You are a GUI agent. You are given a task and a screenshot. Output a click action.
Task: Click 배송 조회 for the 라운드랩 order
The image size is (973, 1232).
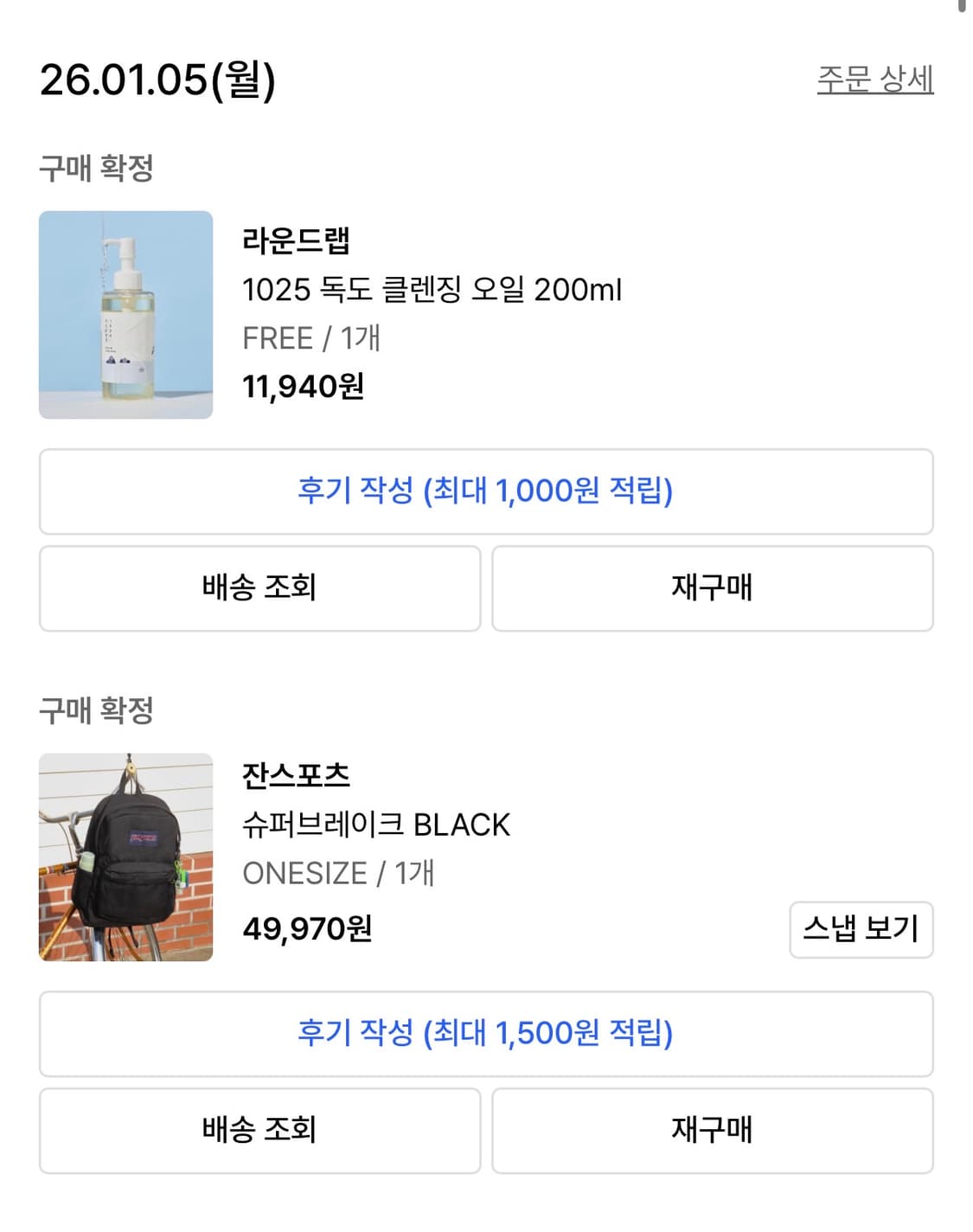[x=259, y=588]
